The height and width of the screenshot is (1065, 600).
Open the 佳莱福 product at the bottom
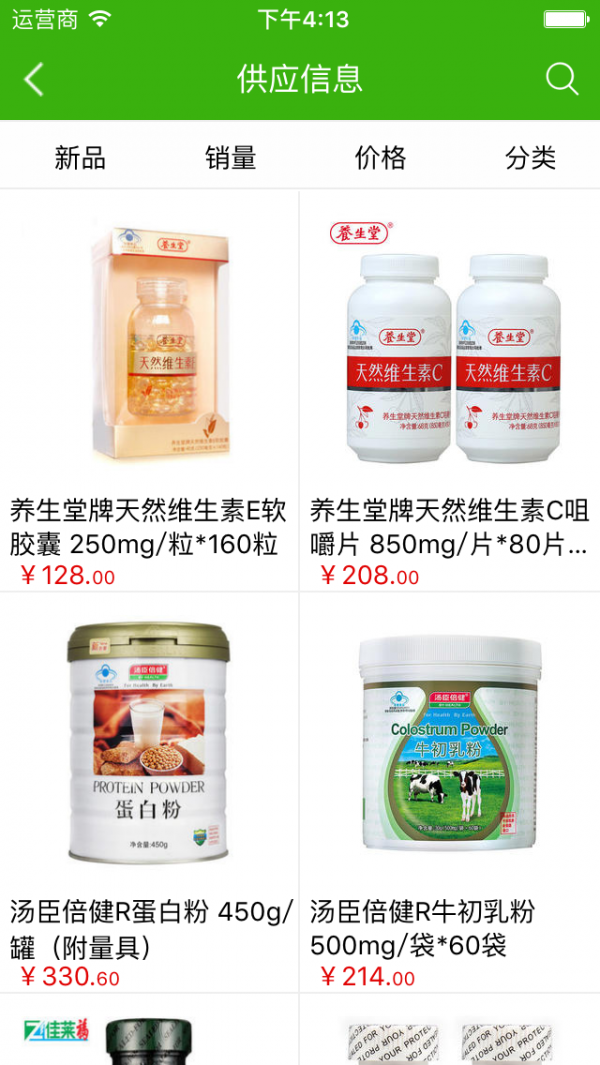click(149, 1030)
